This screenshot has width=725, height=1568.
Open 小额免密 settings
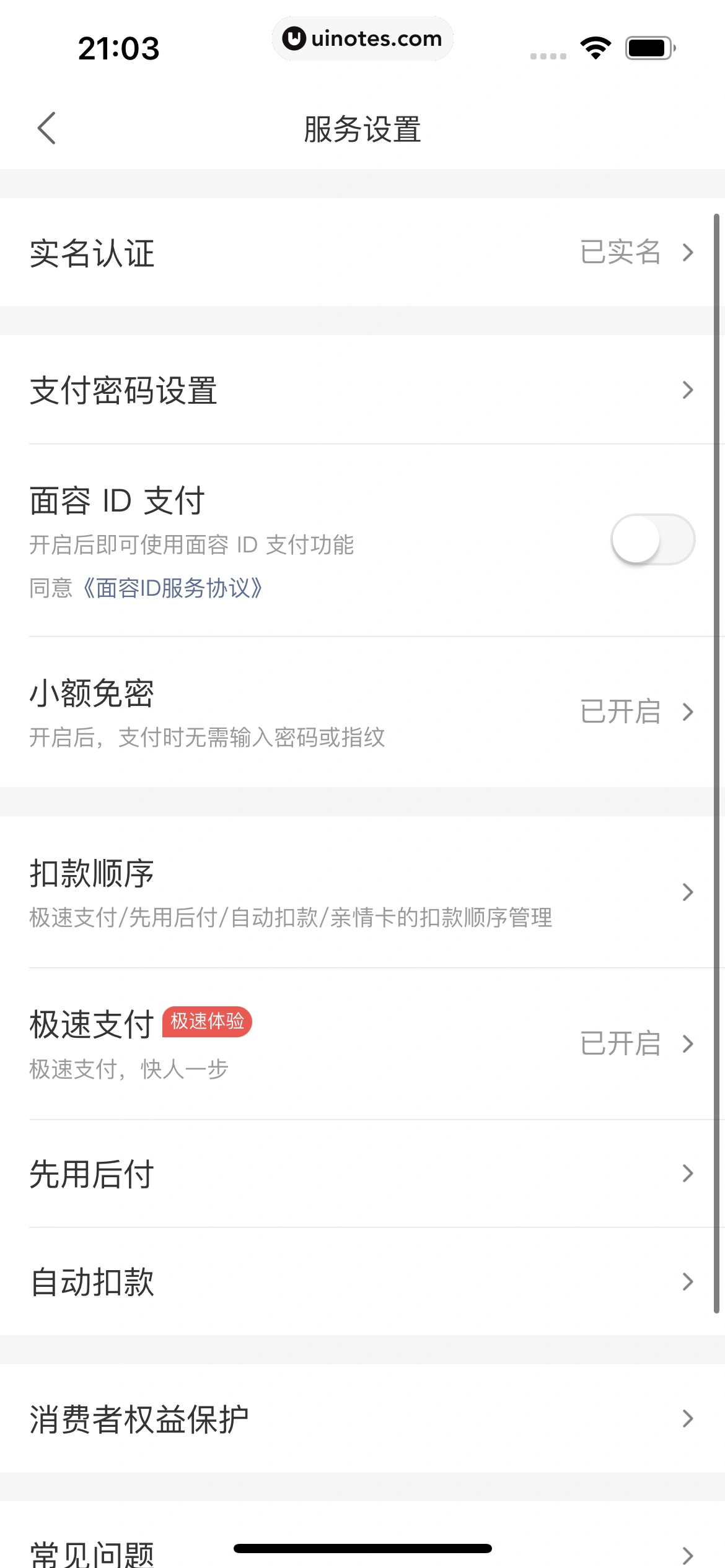362,712
